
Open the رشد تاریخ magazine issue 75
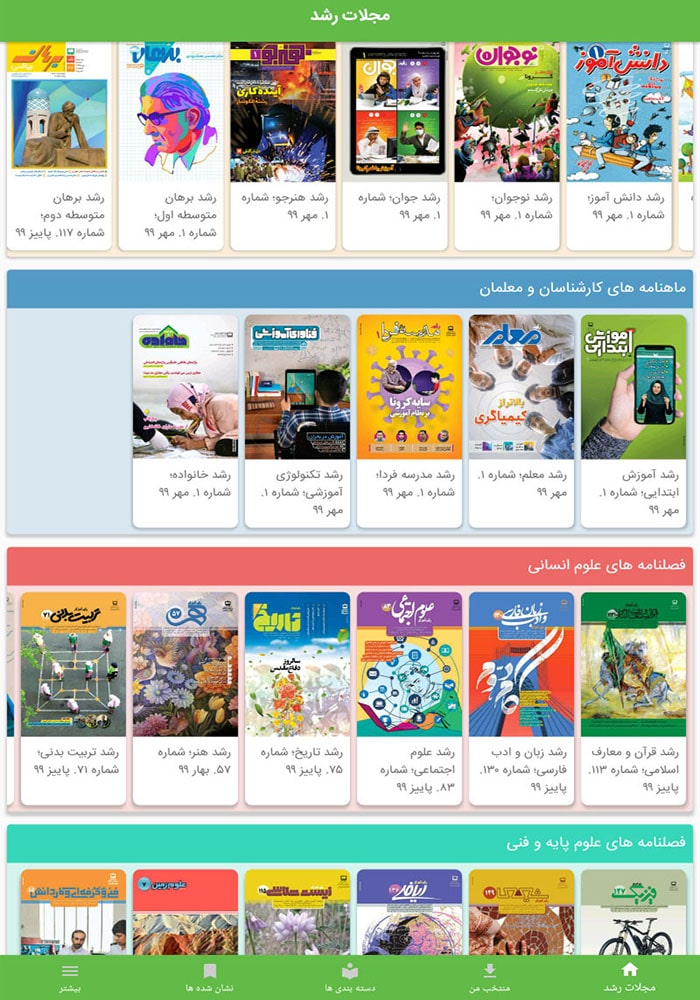(x=297, y=690)
